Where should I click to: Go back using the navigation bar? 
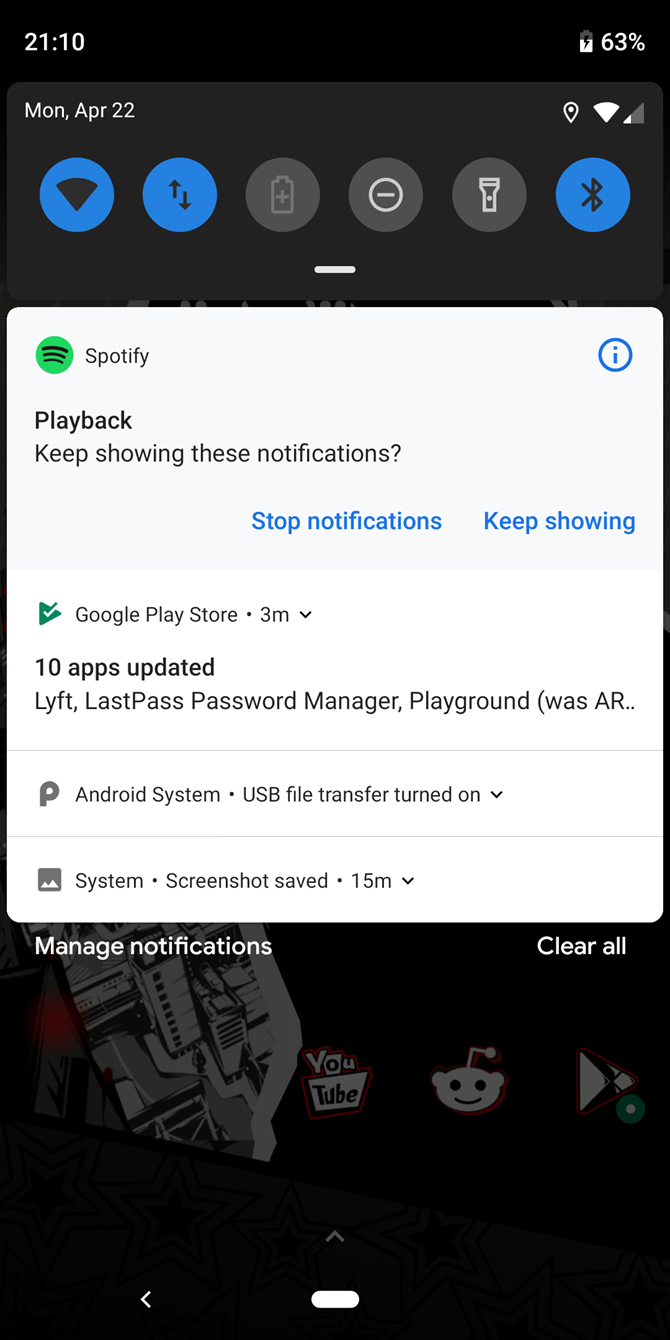pos(146,1299)
